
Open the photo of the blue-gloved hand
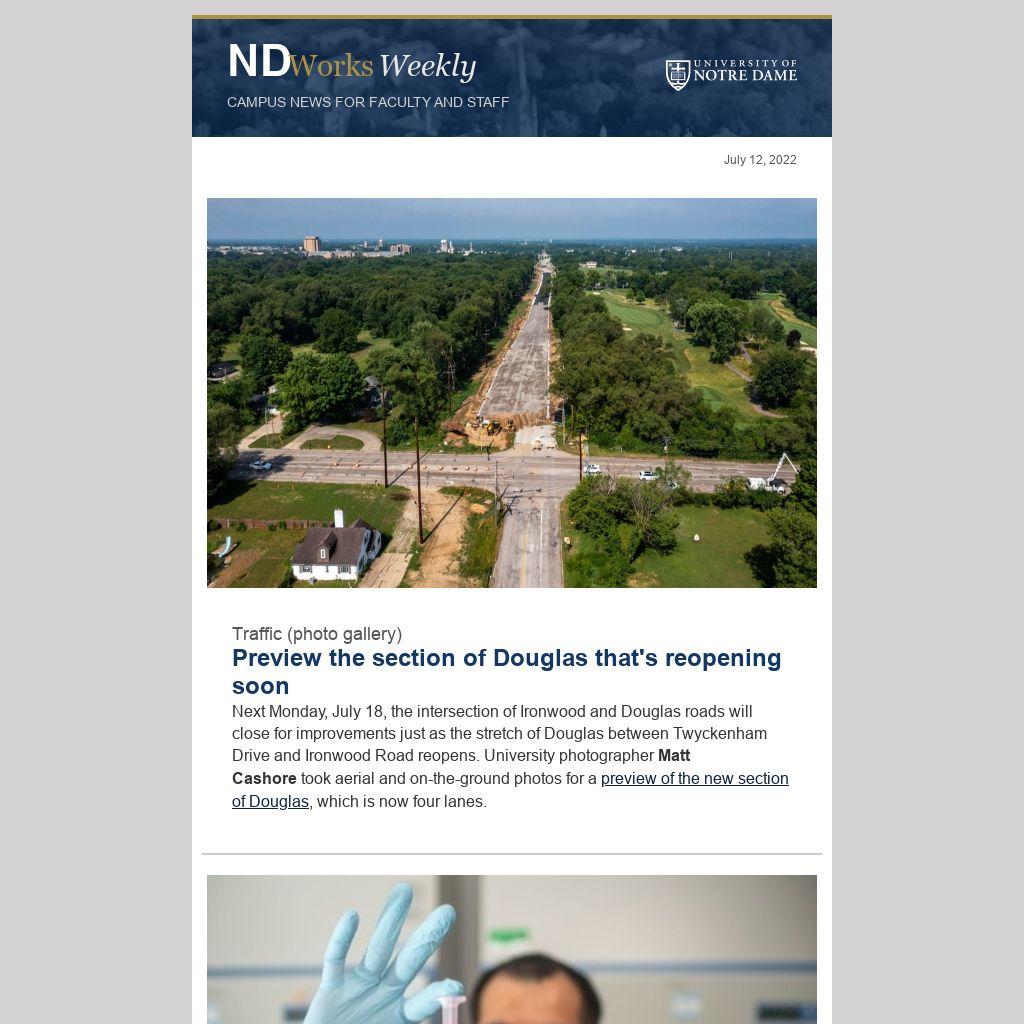click(512, 949)
